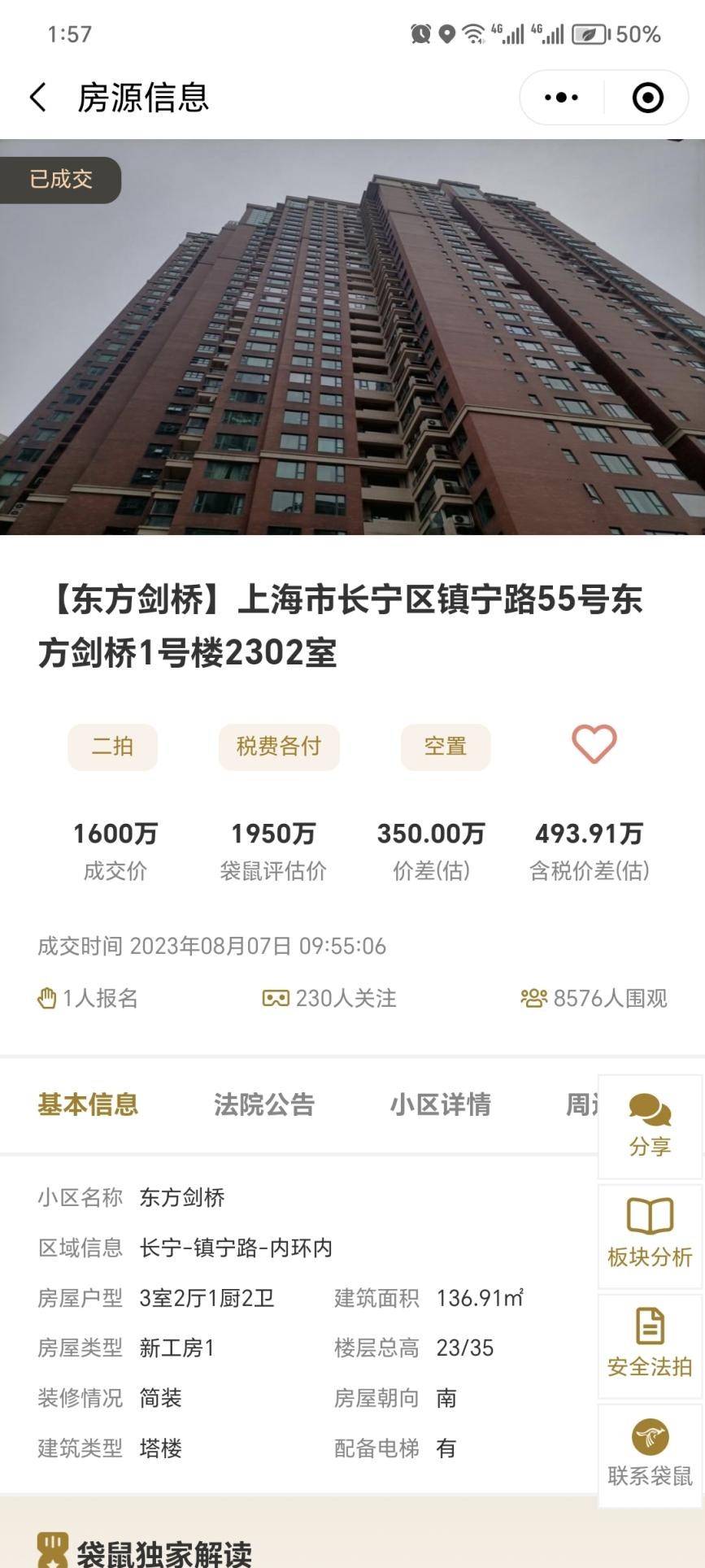This screenshot has width=705, height=1568.
Task: Switch to the 法院公告 tab
Action: click(x=263, y=1105)
